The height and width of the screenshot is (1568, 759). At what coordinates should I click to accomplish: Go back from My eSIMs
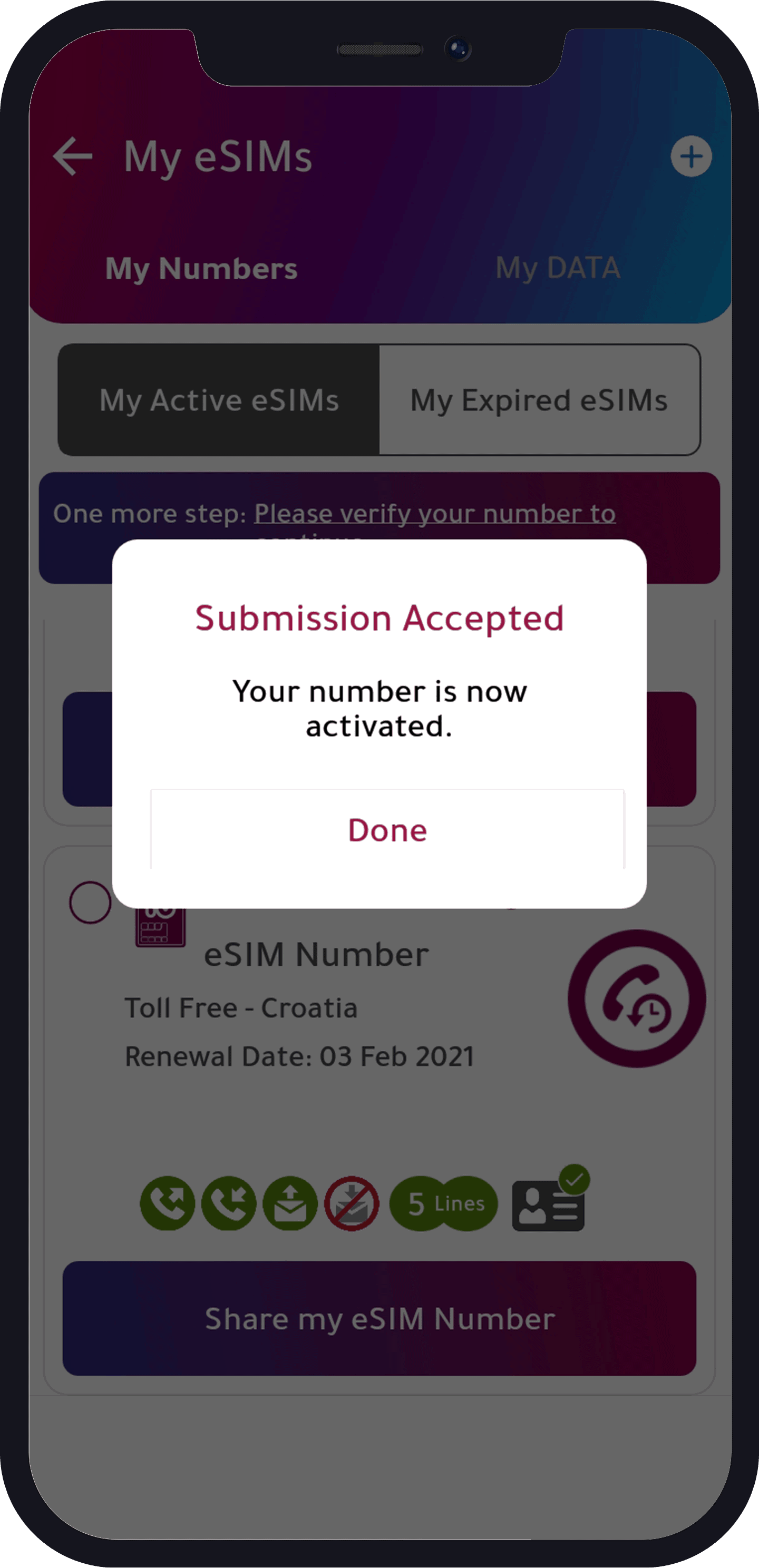(x=73, y=156)
